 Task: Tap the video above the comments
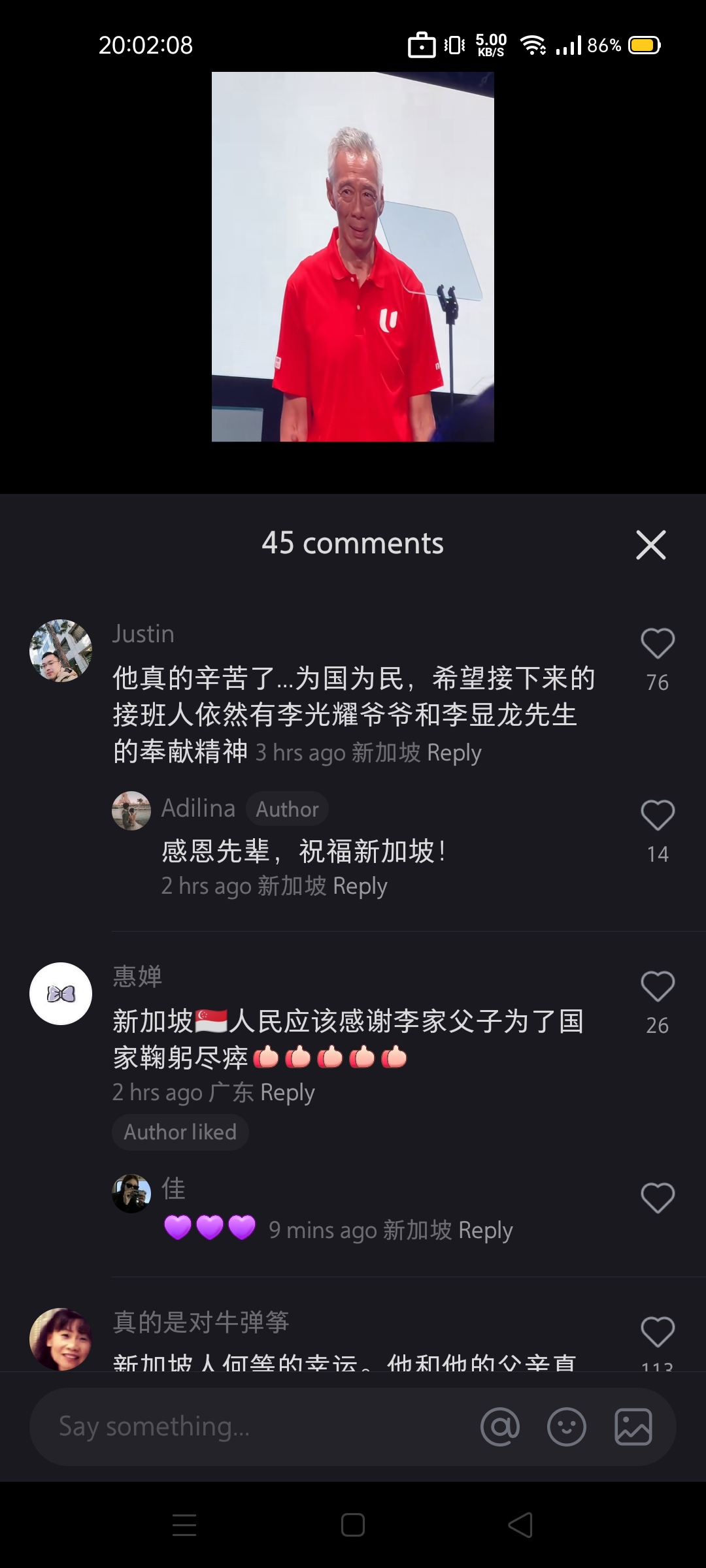353,256
